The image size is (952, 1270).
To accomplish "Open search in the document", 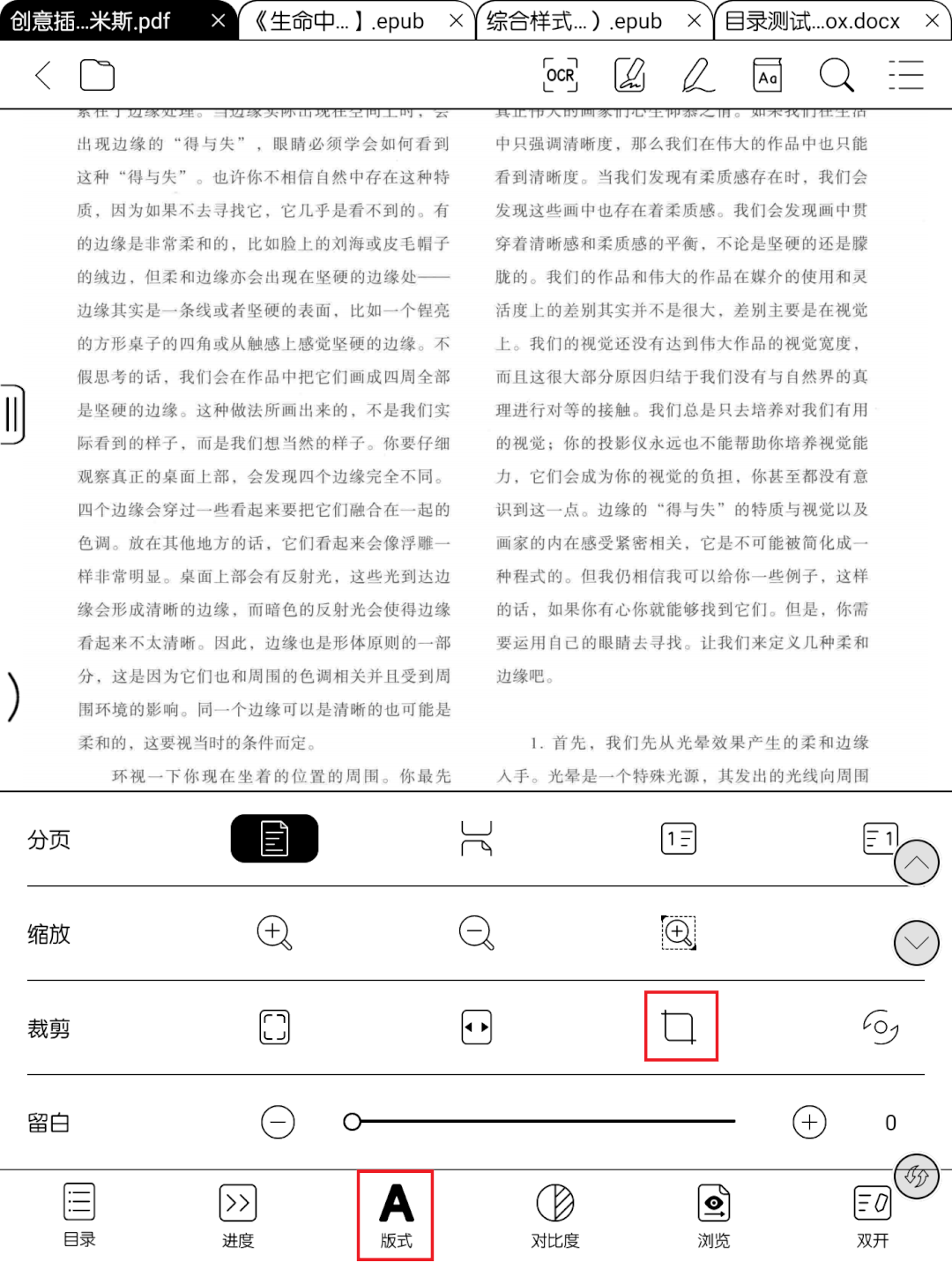I will (x=836, y=76).
